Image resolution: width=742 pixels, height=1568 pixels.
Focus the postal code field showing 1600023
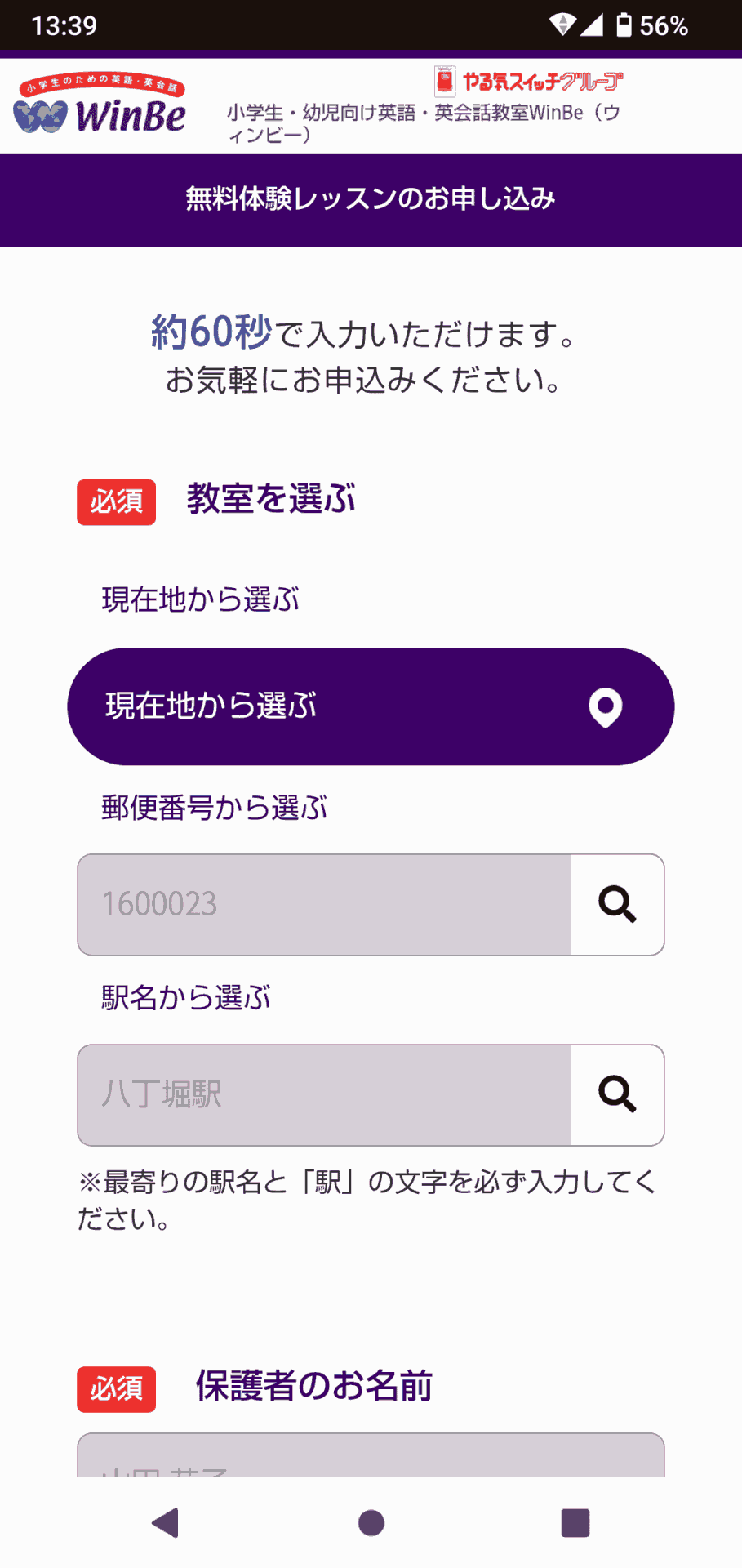pos(324,905)
